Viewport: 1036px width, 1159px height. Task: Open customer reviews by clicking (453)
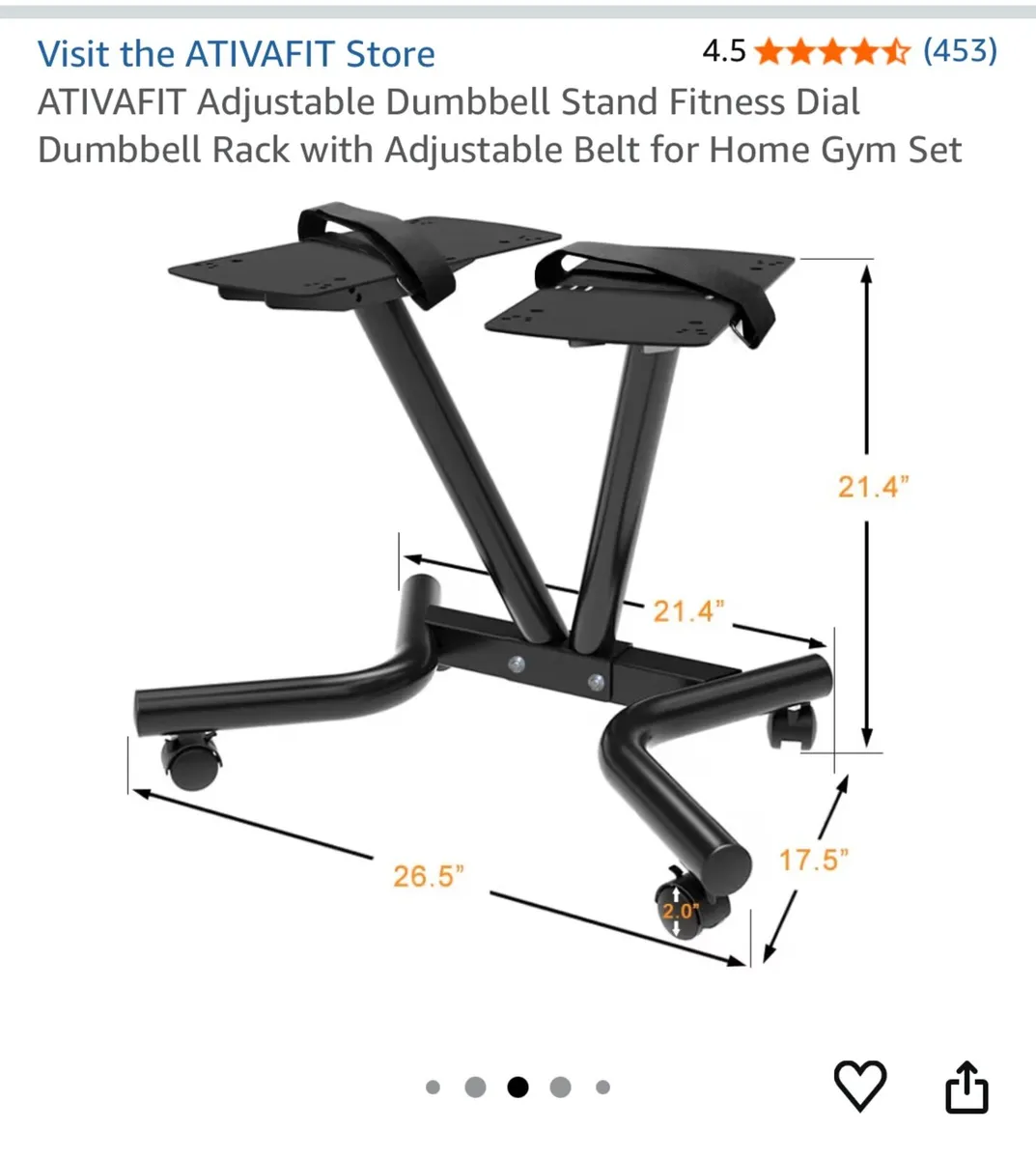[960, 51]
